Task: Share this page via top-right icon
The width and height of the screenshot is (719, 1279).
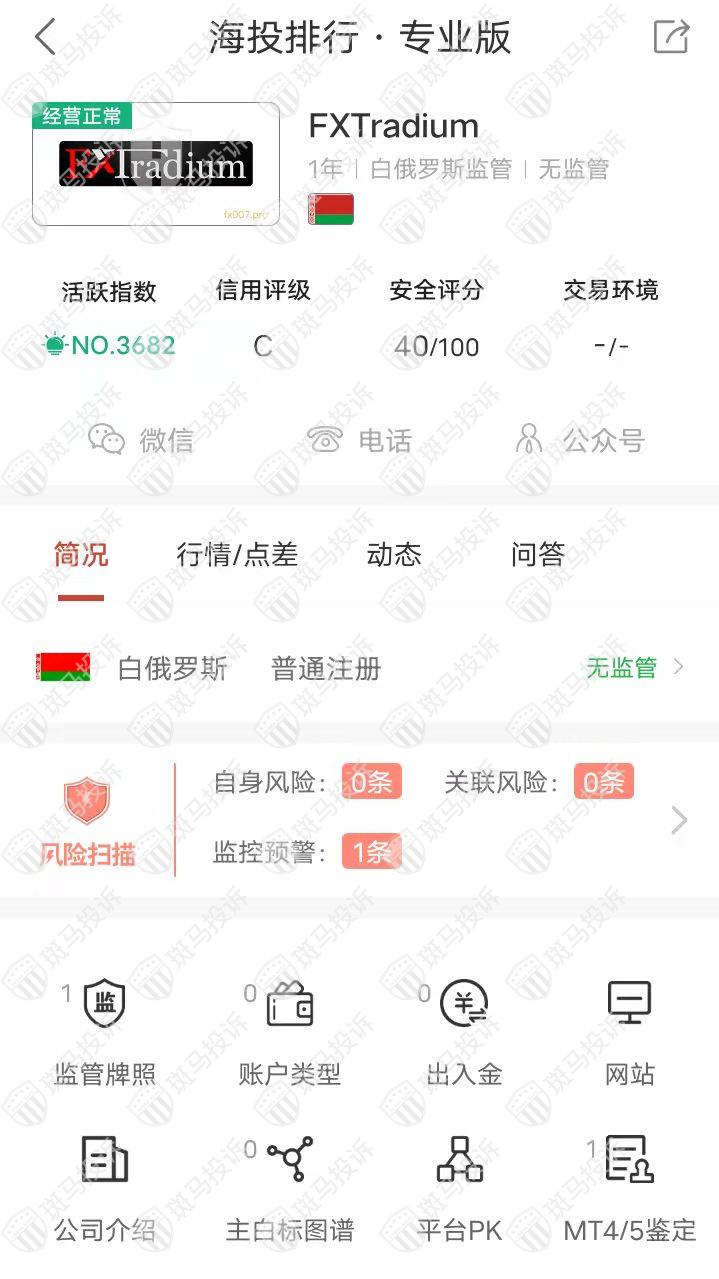Action: click(x=670, y=37)
